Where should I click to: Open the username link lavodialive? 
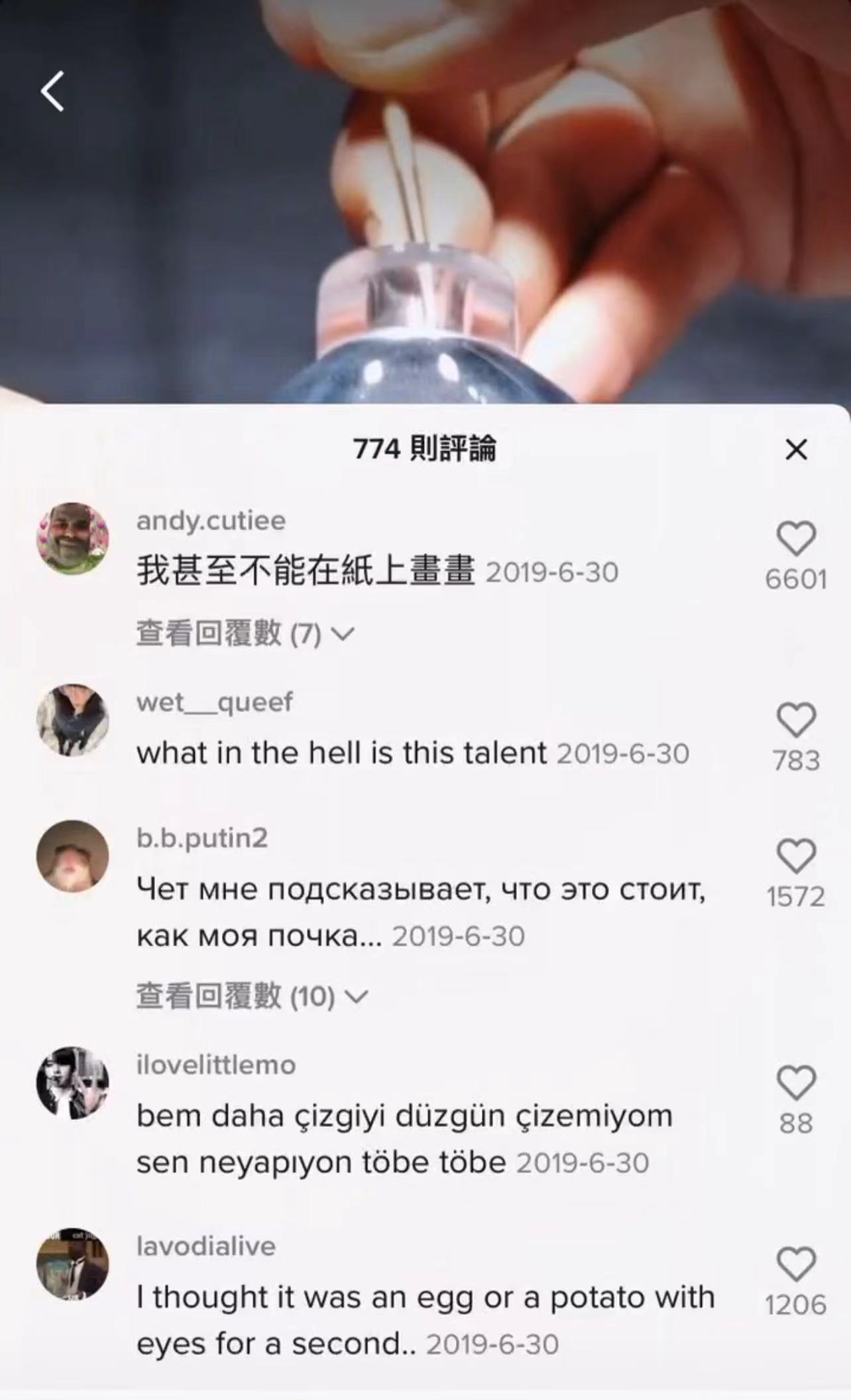click(x=205, y=1246)
